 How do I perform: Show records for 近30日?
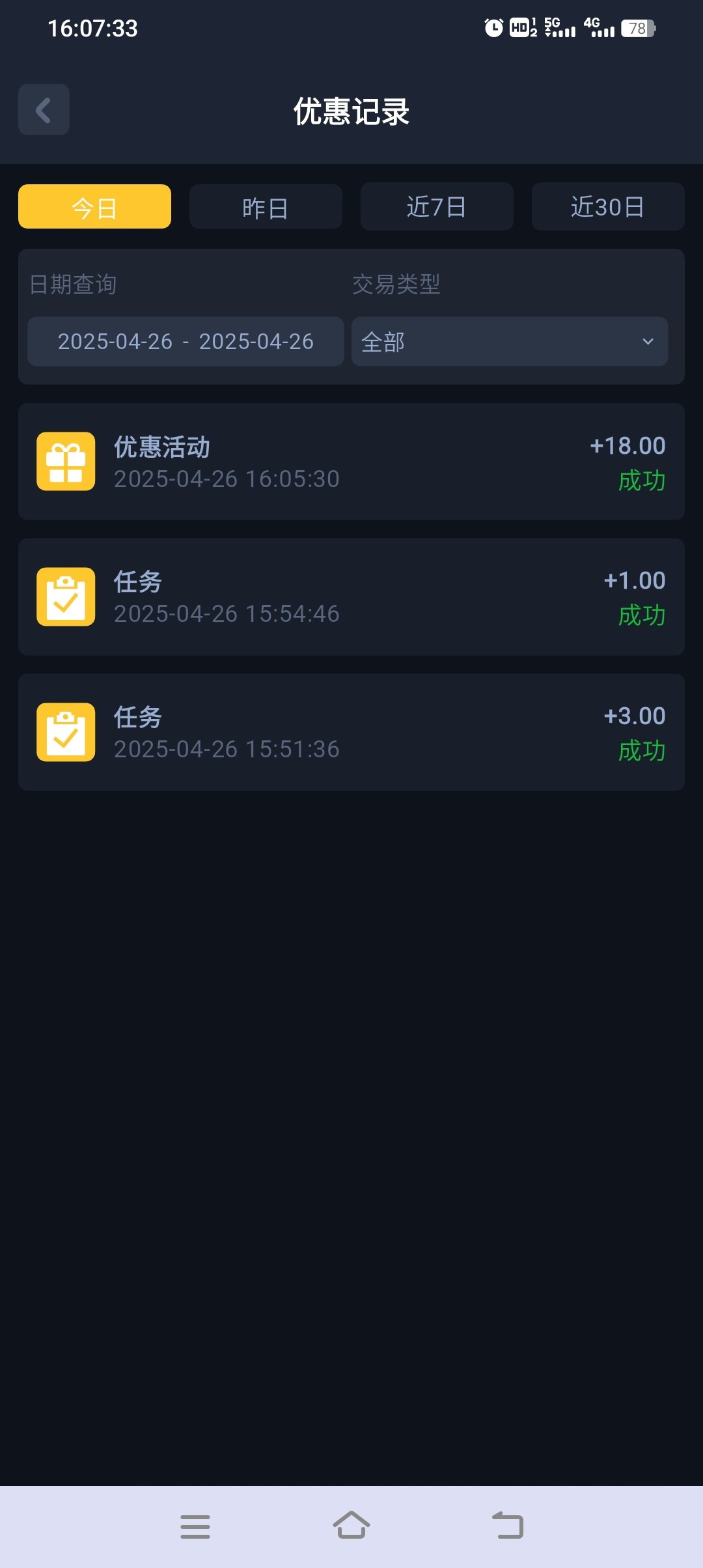[x=608, y=206]
